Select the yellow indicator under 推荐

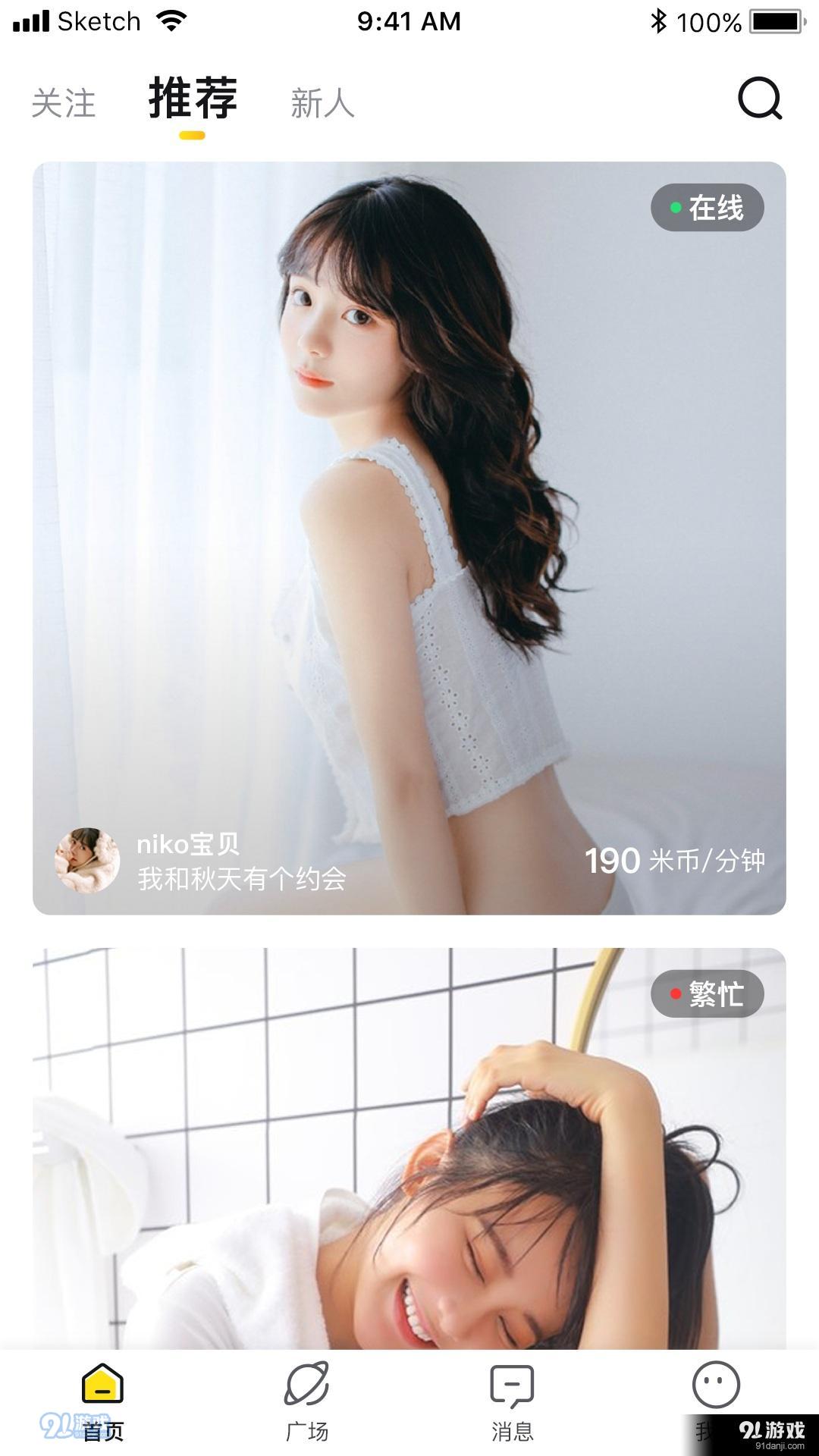(x=192, y=136)
